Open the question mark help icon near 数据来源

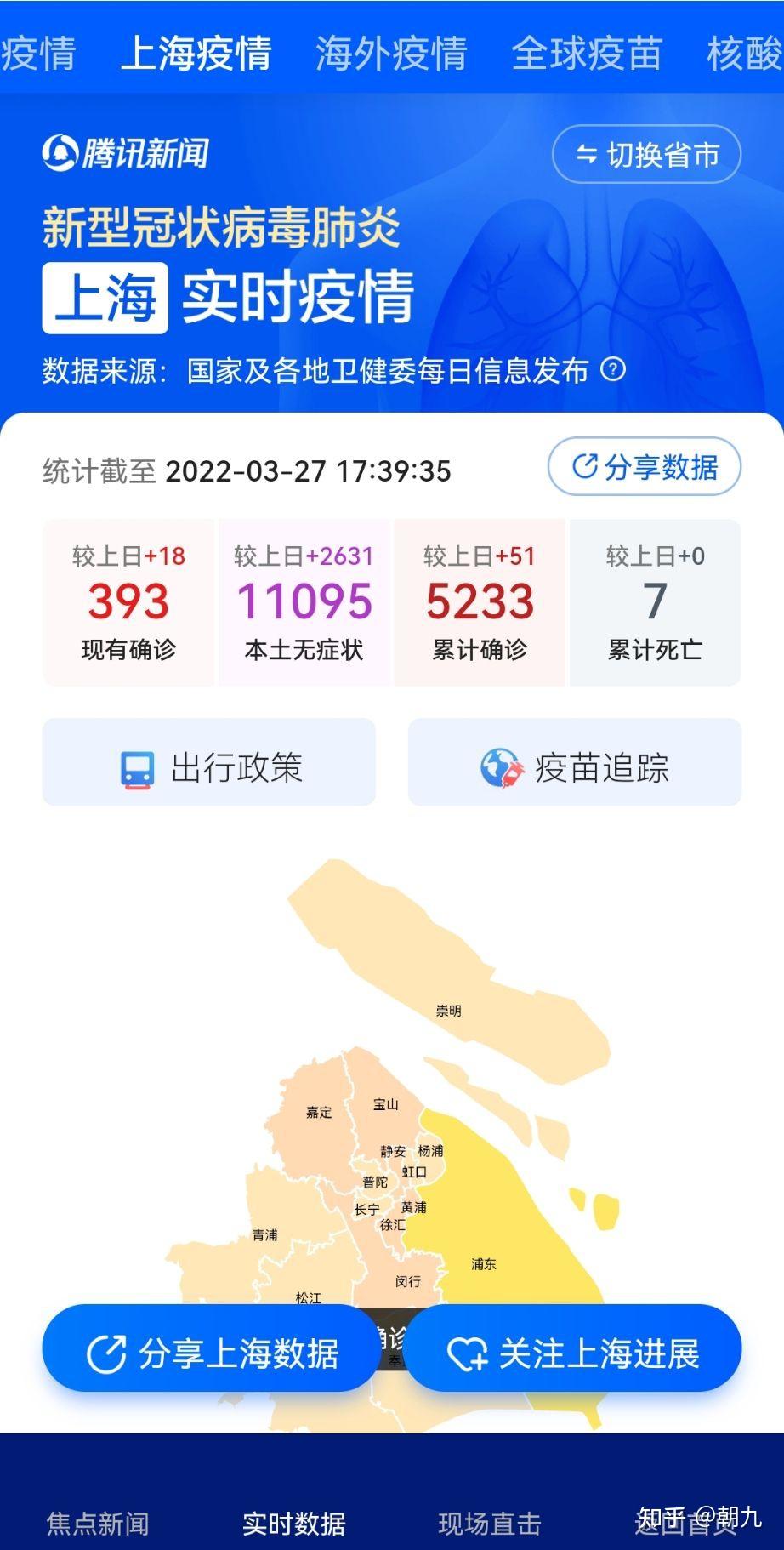pyautogui.click(x=614, y=369)
